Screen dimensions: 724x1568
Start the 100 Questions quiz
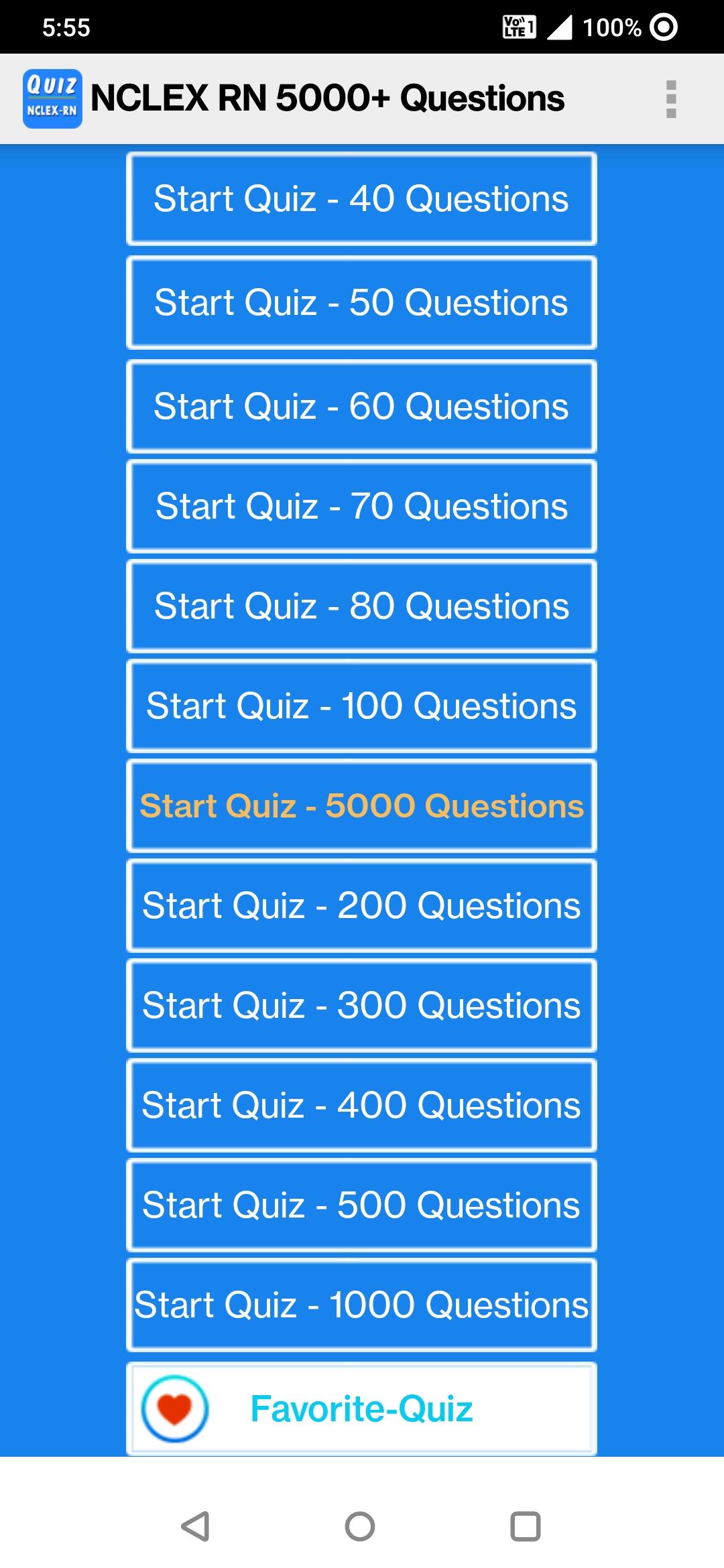pyautogui.click(x=361, y=706)
